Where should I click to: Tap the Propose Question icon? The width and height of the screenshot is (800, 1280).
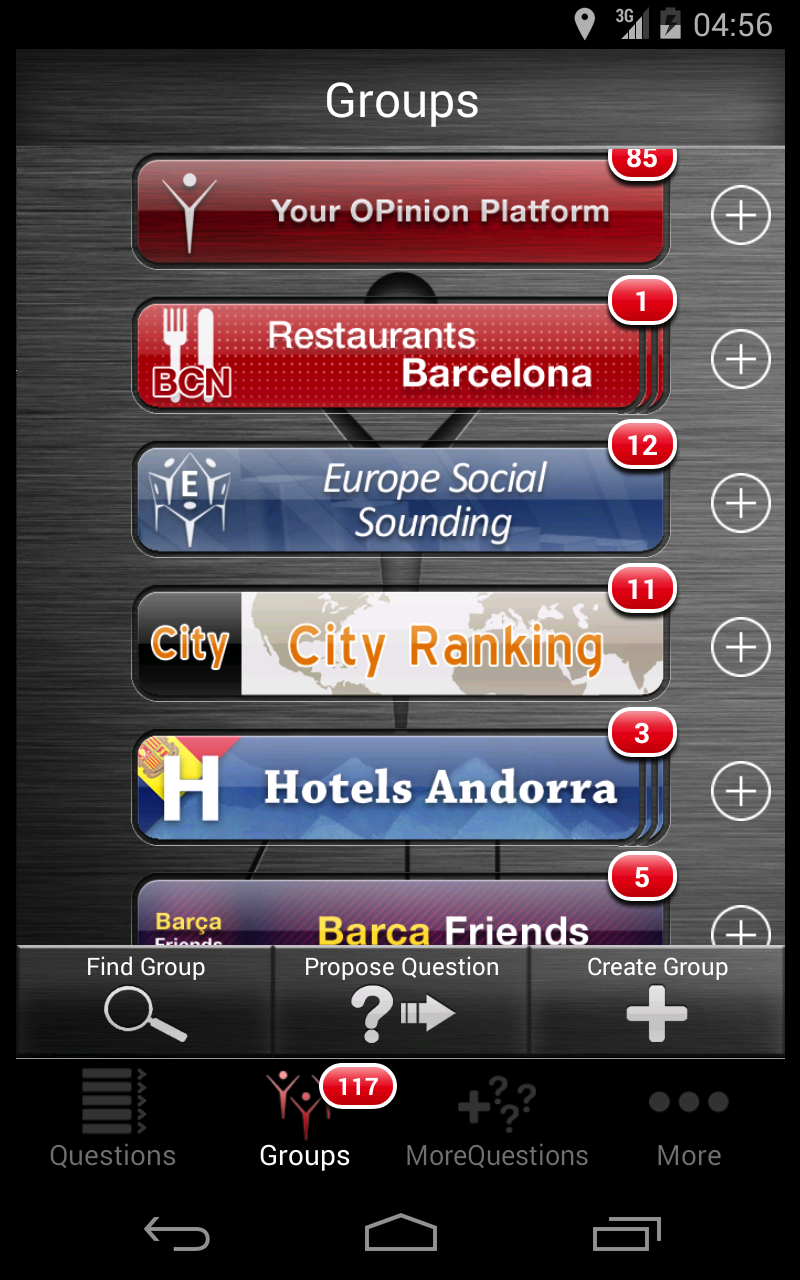(400, 1012)
